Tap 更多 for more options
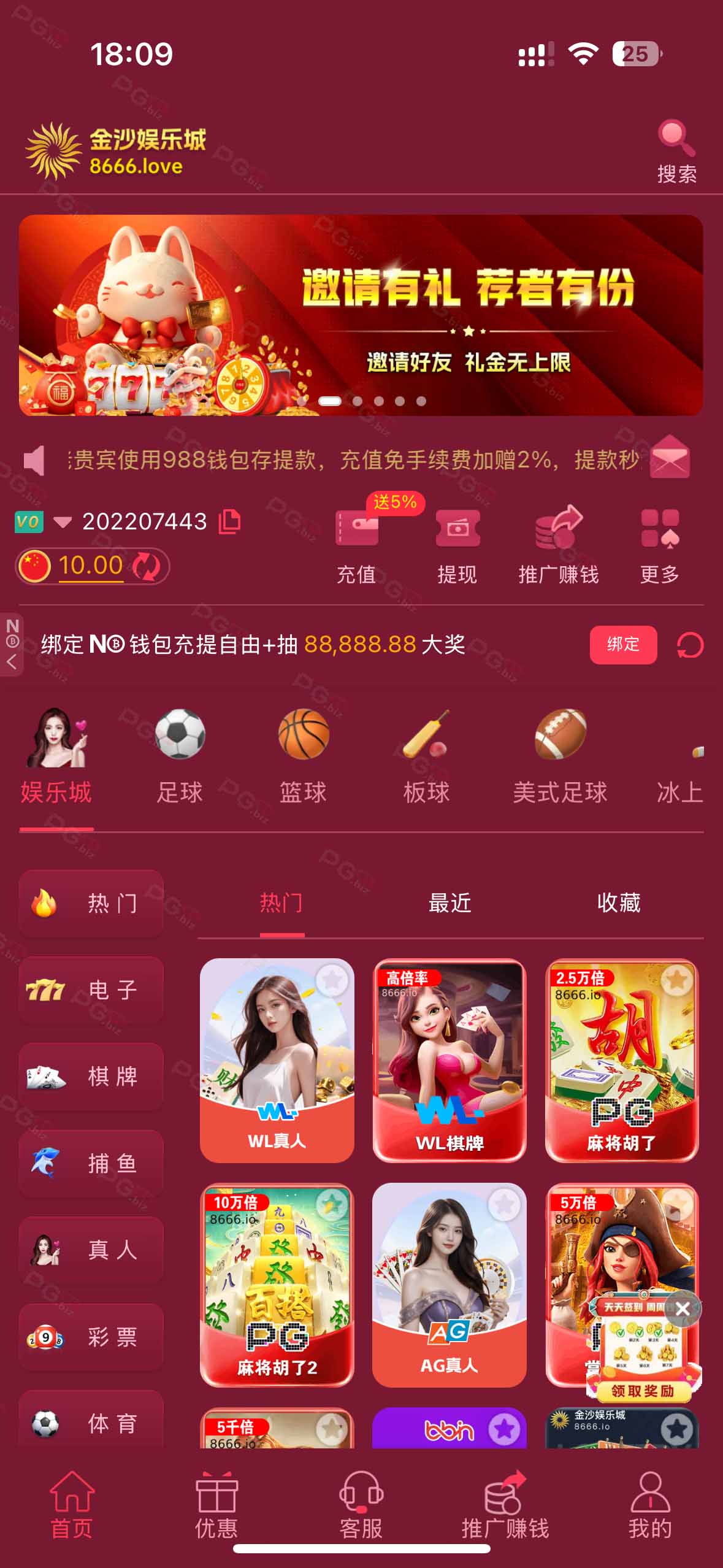 659,547
